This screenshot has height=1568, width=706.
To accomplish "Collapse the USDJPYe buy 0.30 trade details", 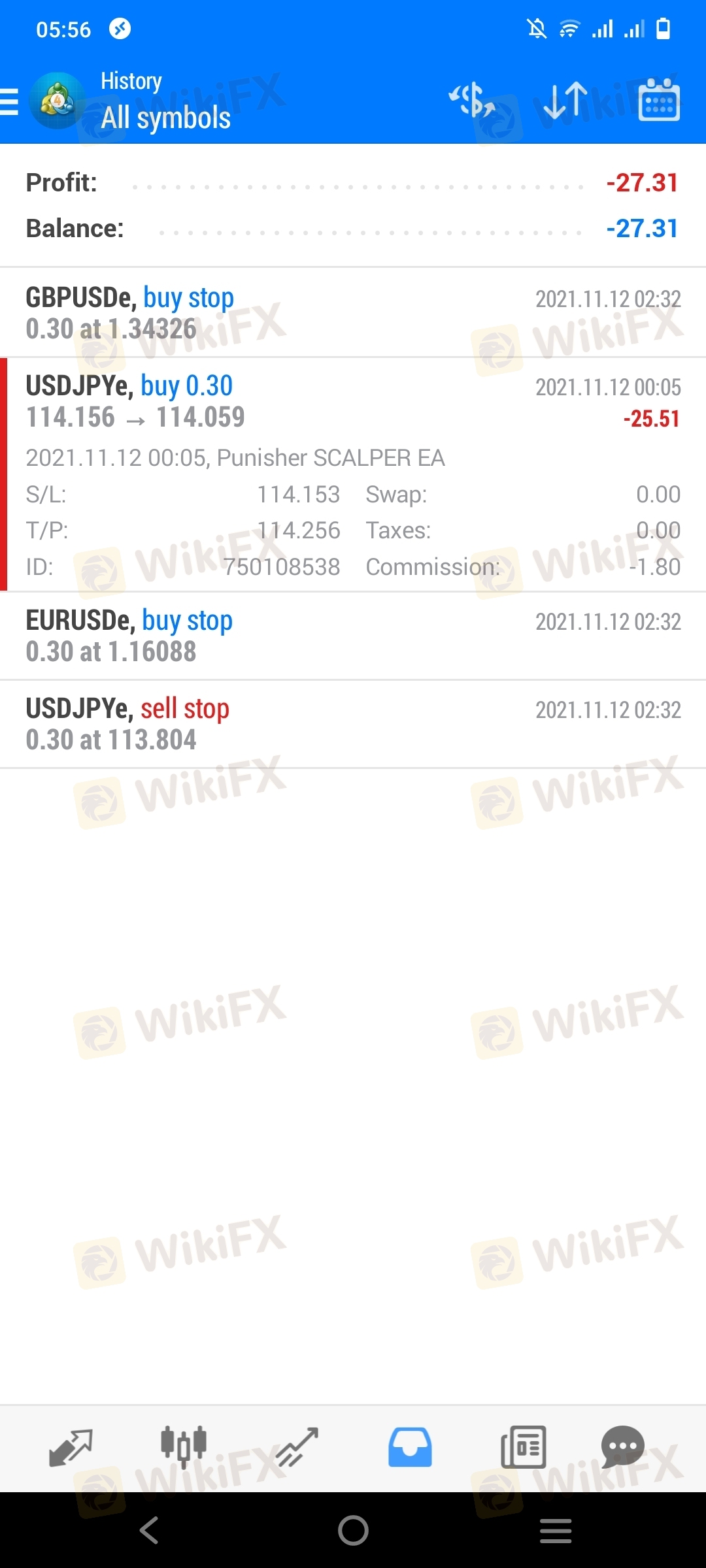I will 353,401.
